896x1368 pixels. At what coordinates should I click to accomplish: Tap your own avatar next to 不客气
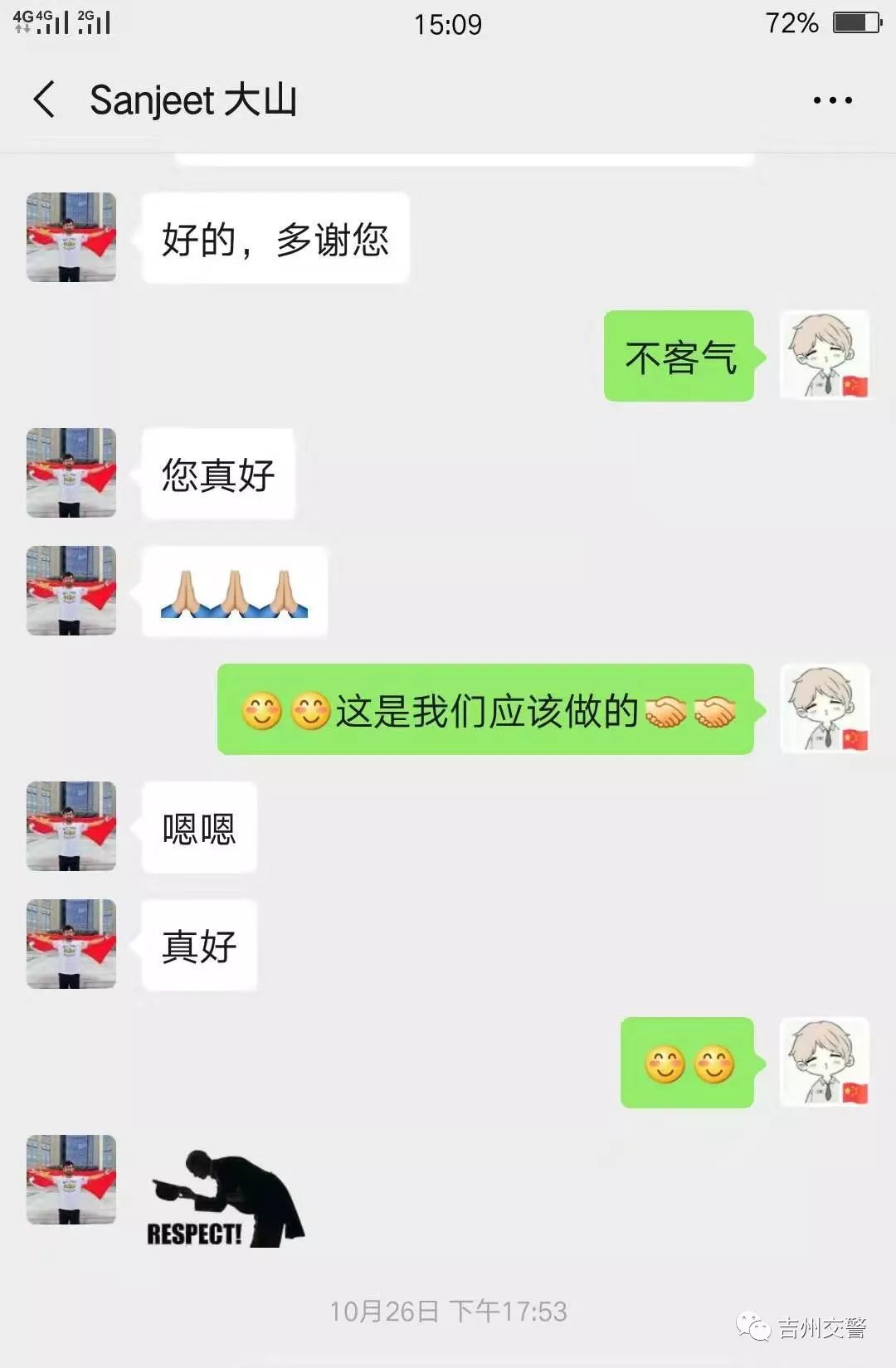[824, 356]
